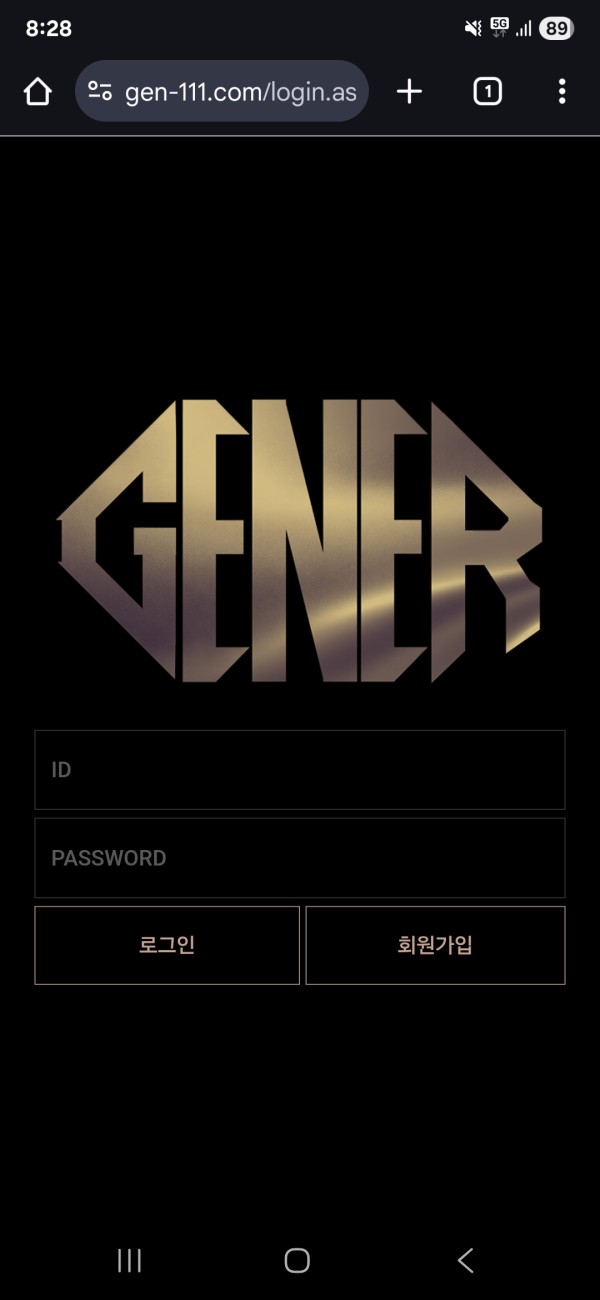Open recent apps from navigation bar
This screenshot has width=600, height=1300.
click(129, 1261)
